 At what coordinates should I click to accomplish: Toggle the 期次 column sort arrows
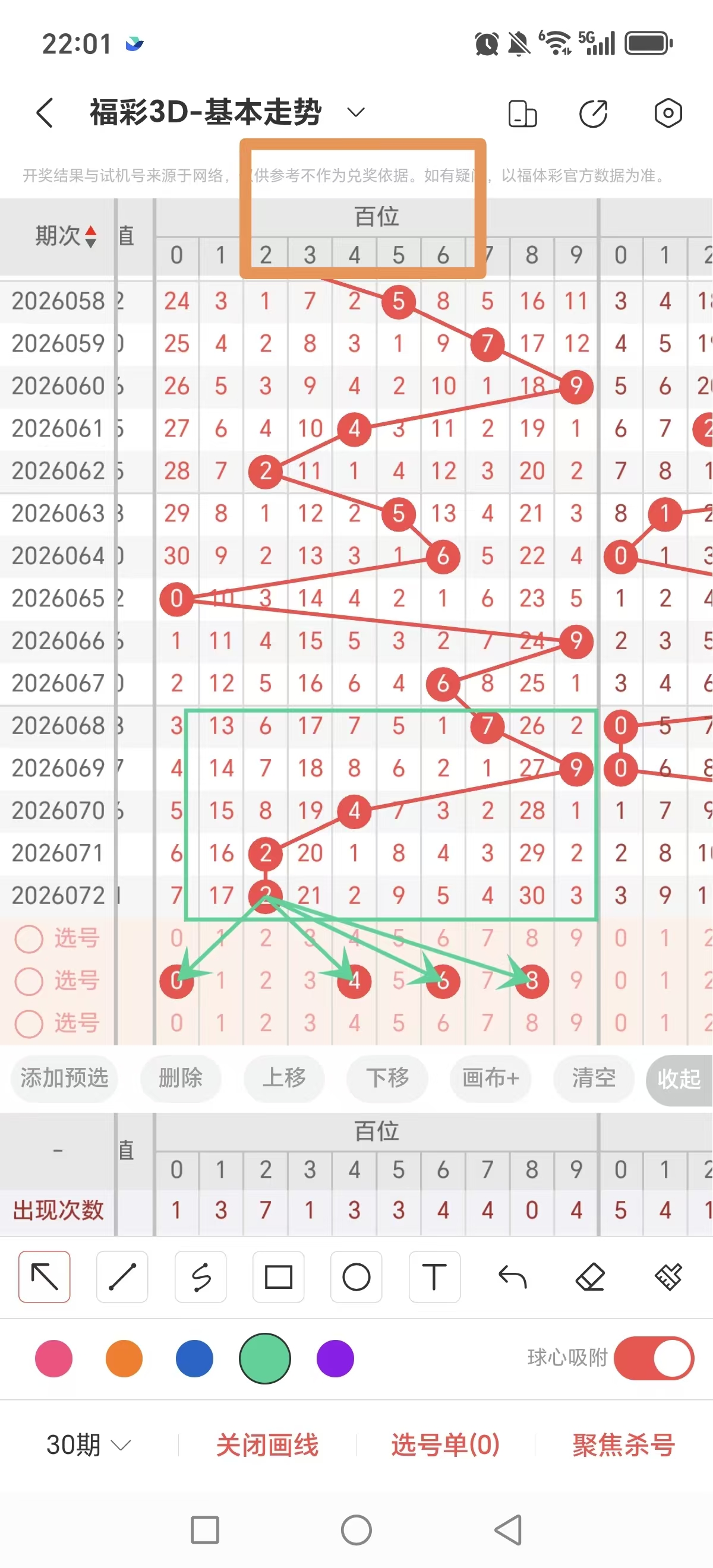pyautogui.click(x=90, y=238)
